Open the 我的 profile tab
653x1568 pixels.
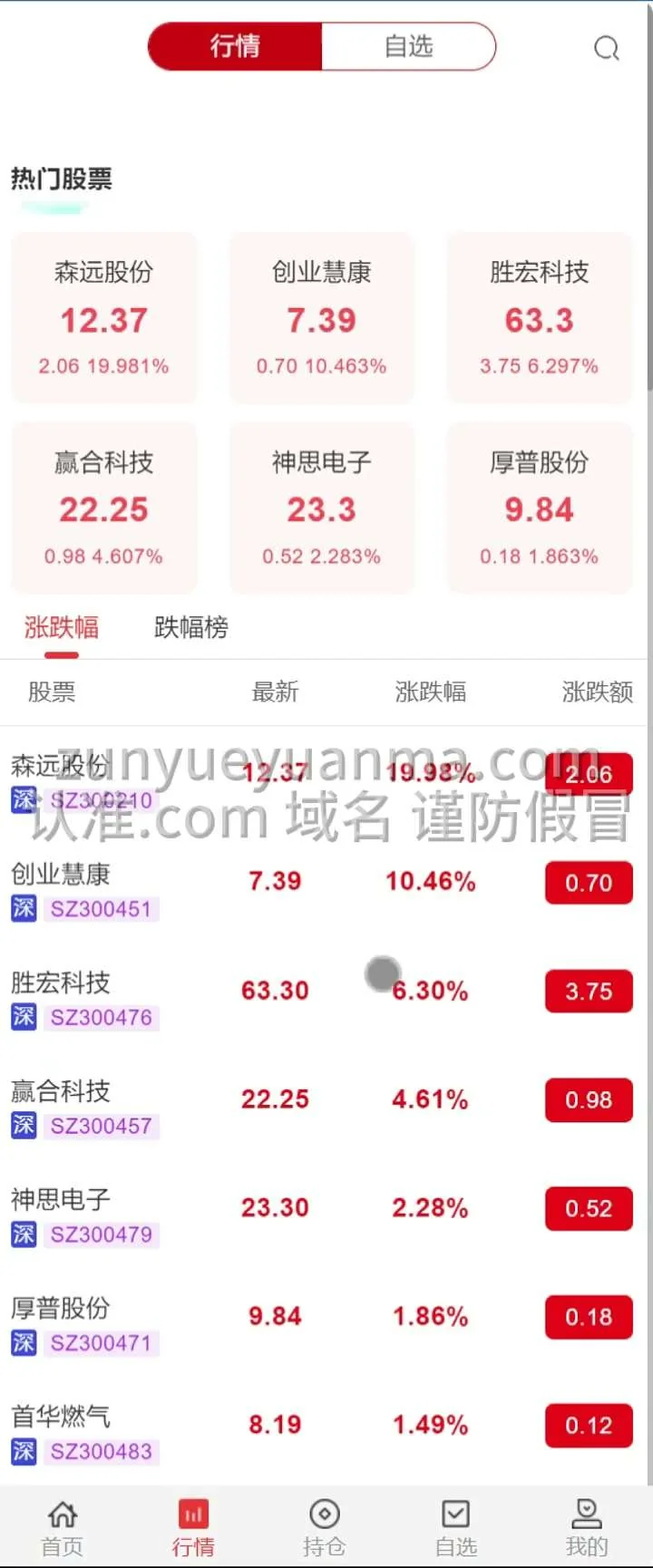587,1528
